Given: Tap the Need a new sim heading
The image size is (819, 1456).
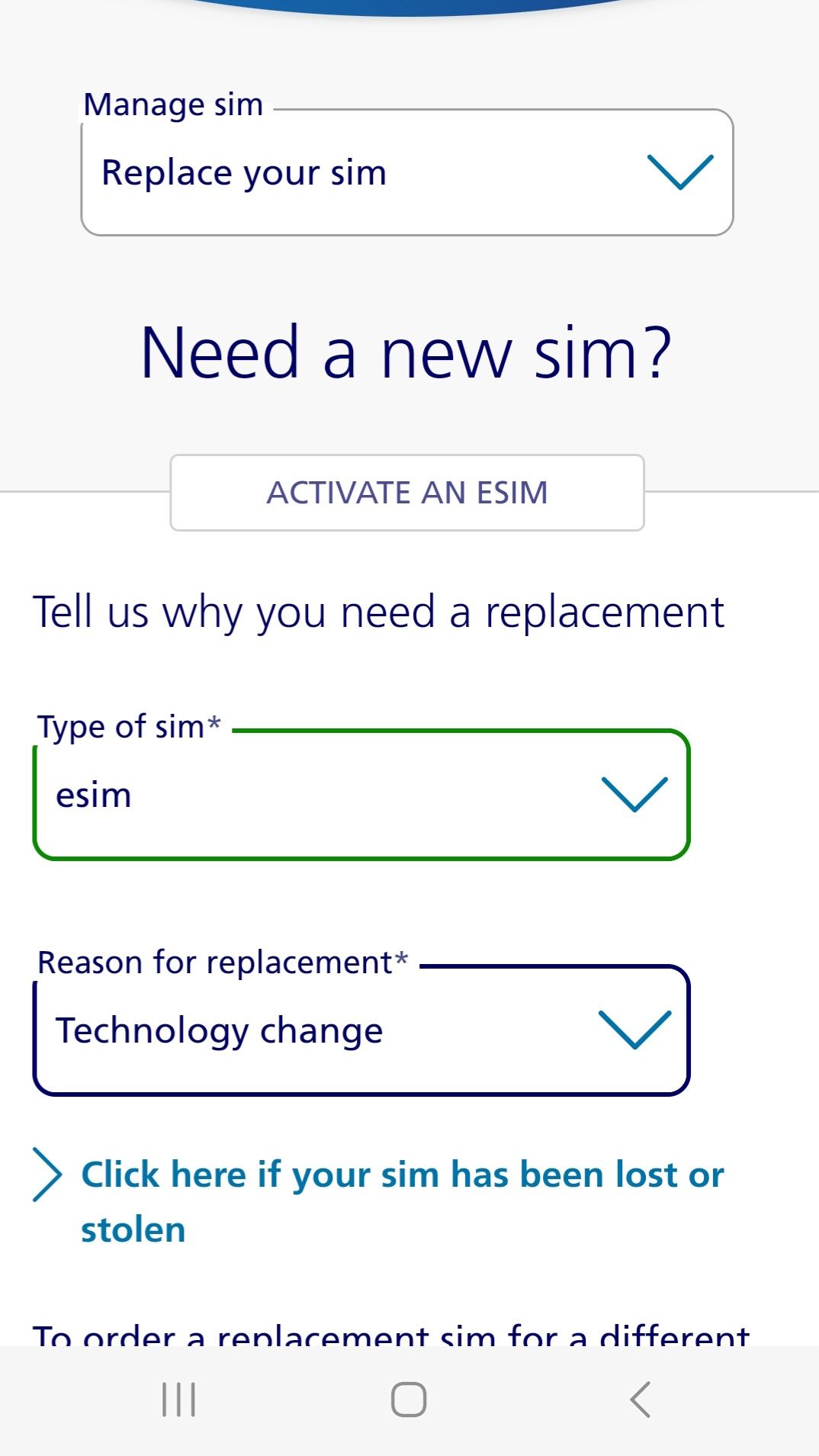Looking at the screenshot, I should click(407, 351).
